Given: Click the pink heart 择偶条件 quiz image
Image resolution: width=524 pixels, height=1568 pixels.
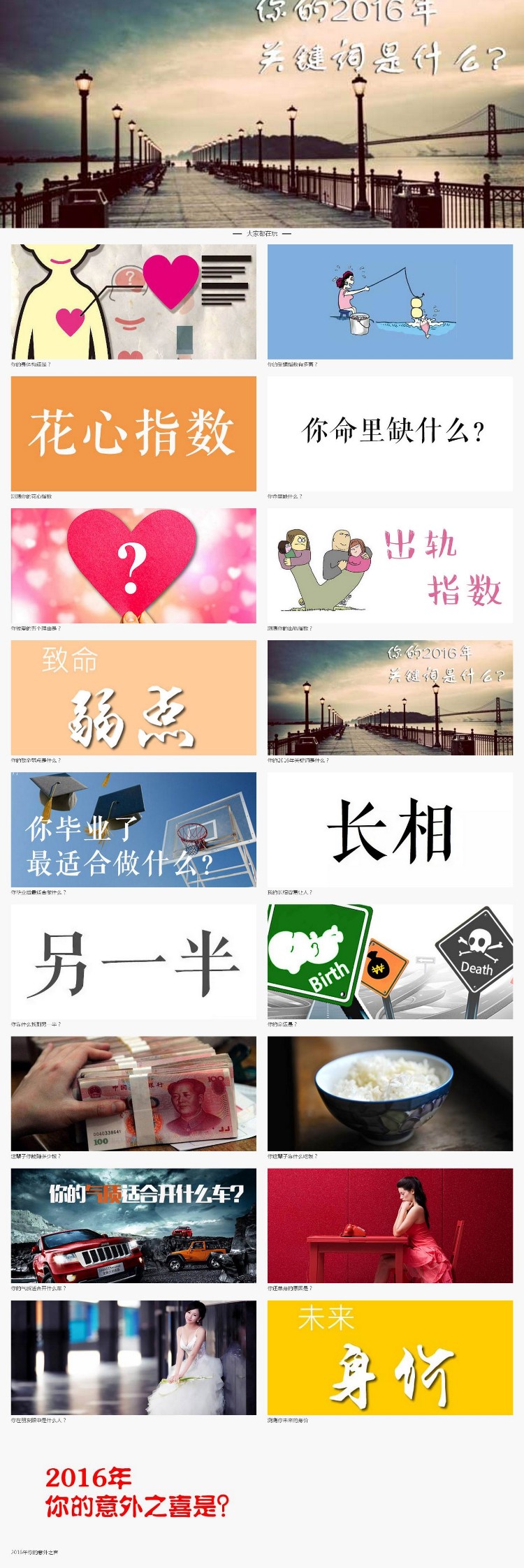Looking at the screenshot, I should (131, 565).
